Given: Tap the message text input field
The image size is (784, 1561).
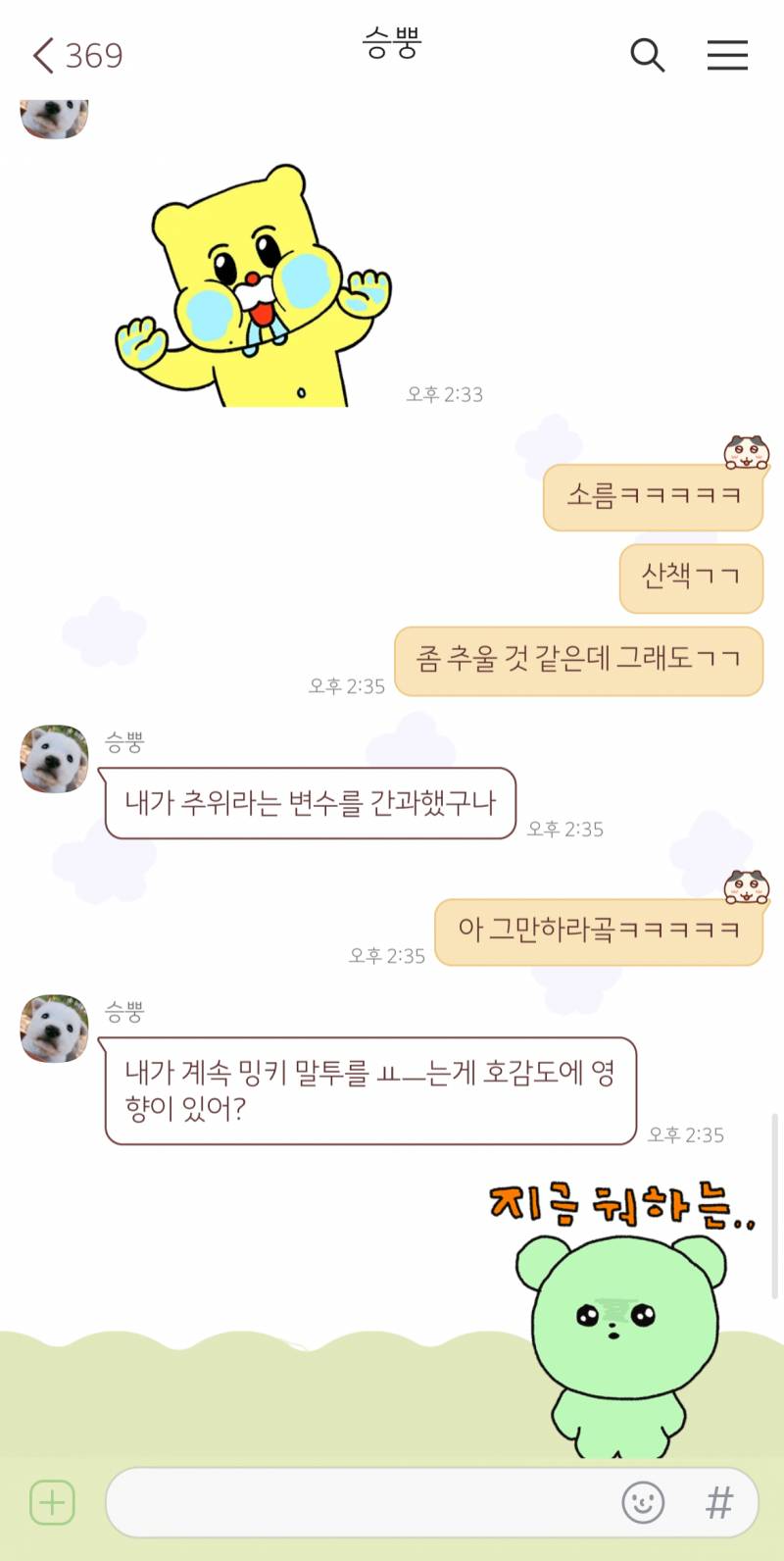Looking at the screenshot, I should click(x=372, y=1501).
